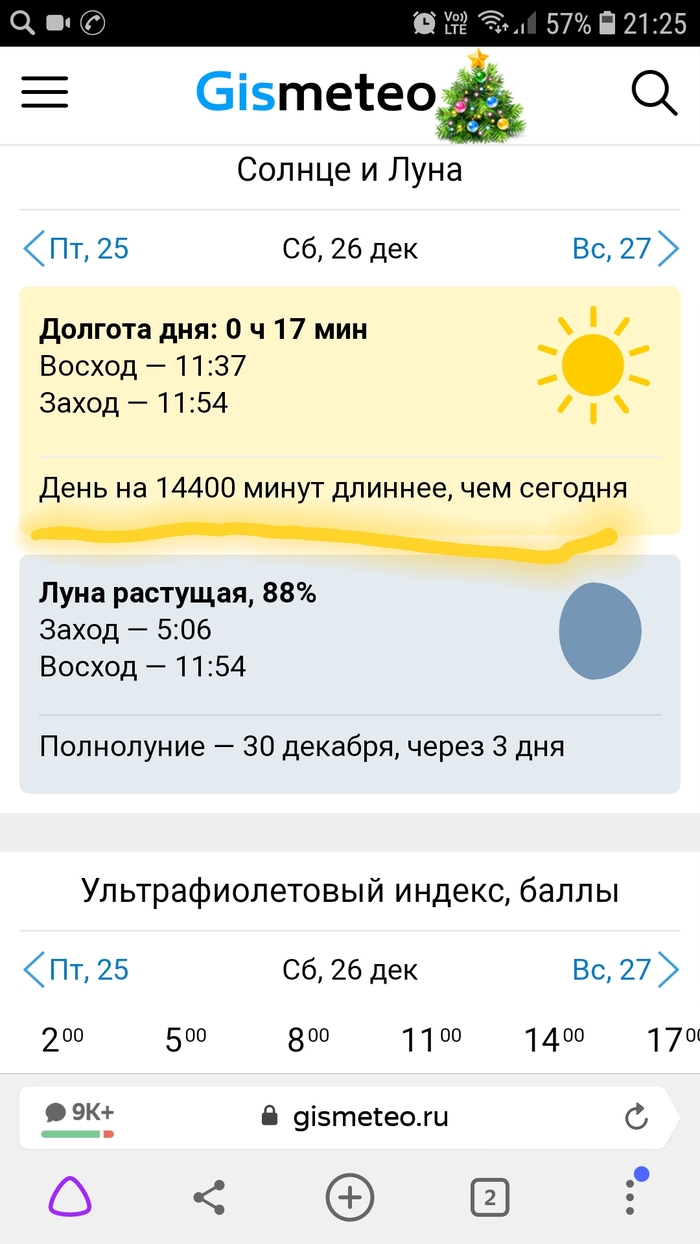Launch the Alice voice assistant
Viewport: 700px width, 1244px height.
(70, 1196)
